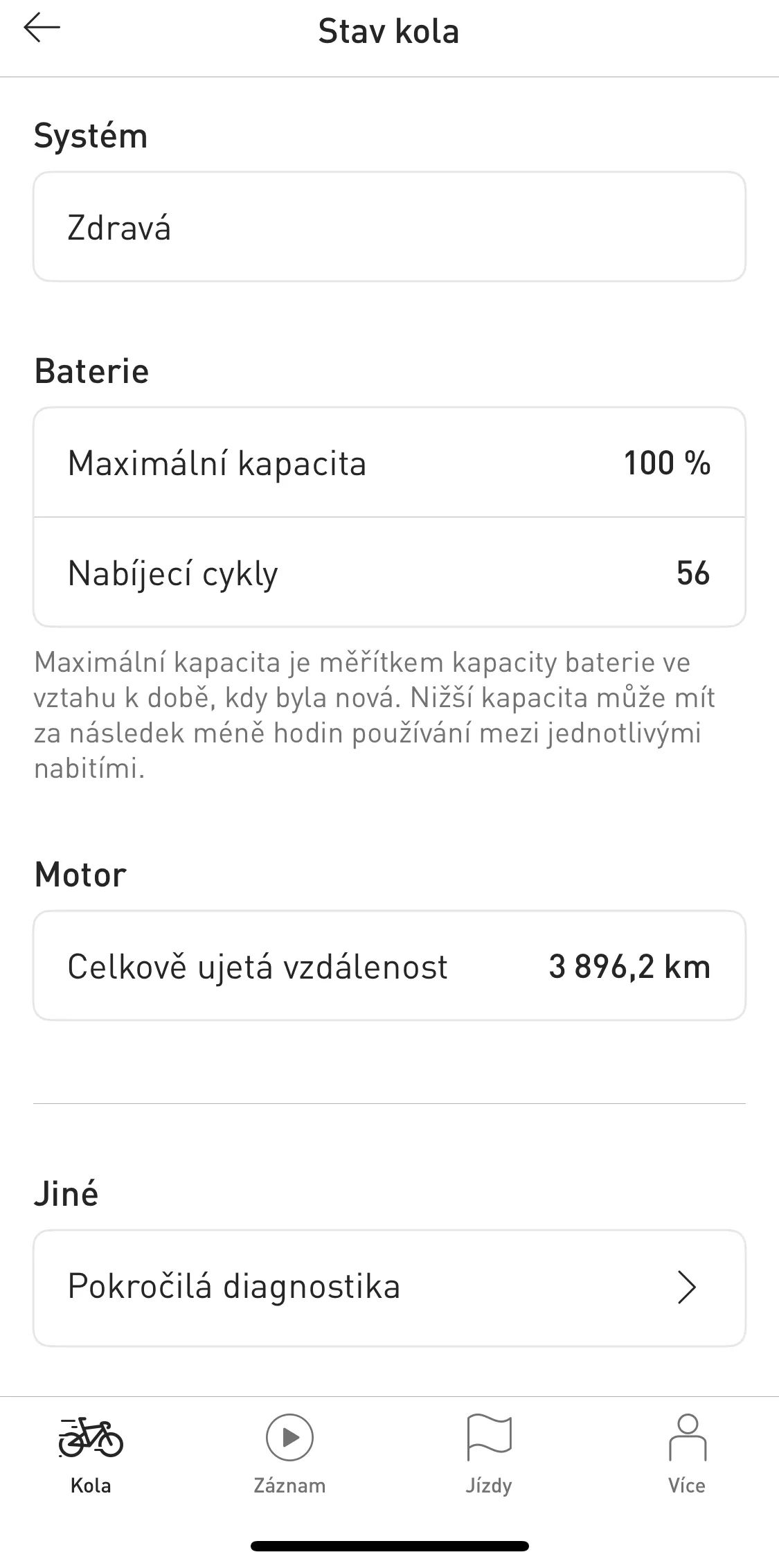The image size is (779, 1568).
Task: Open Pokročilá diagnostika
Action: [389, 1288]
